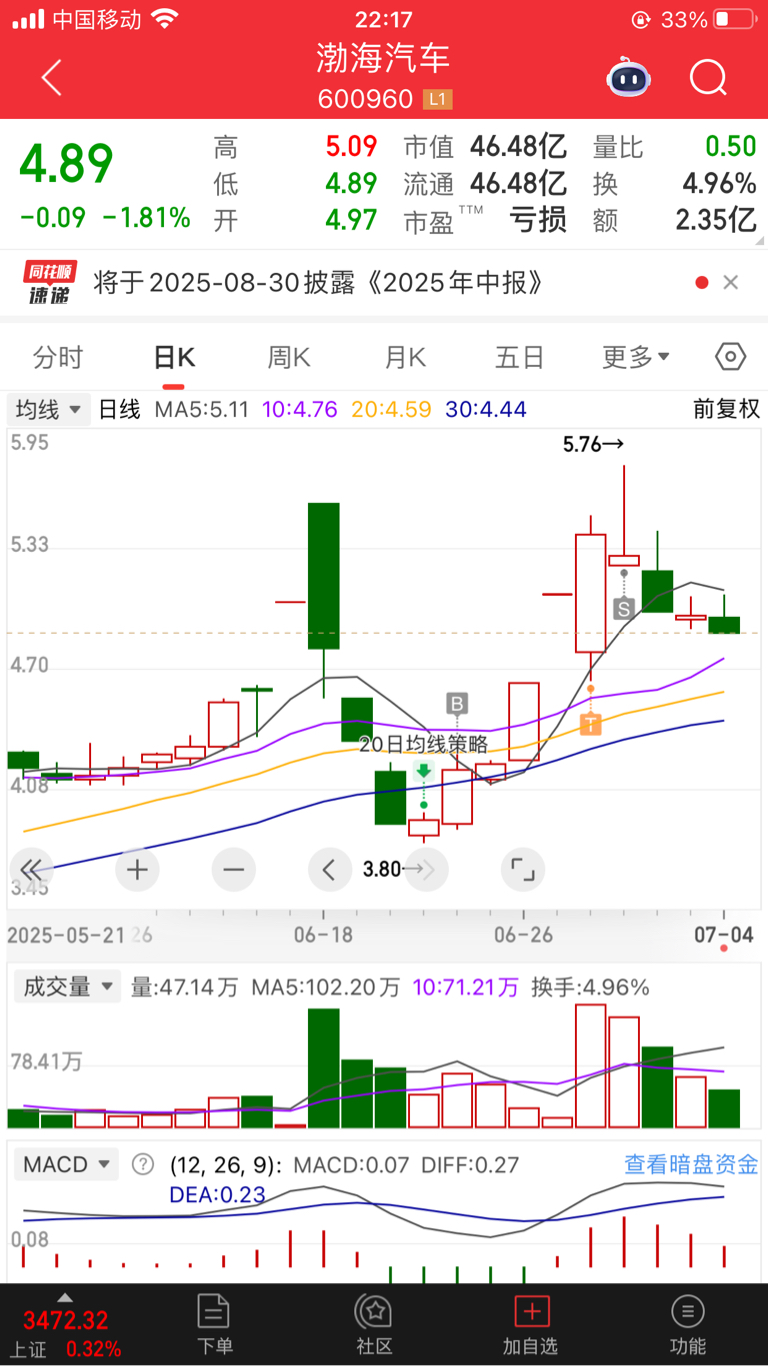Viewport: 768px width, 1366px height.
Task: Change the 前复权 adjustment setting
Action: click(726, 409)
